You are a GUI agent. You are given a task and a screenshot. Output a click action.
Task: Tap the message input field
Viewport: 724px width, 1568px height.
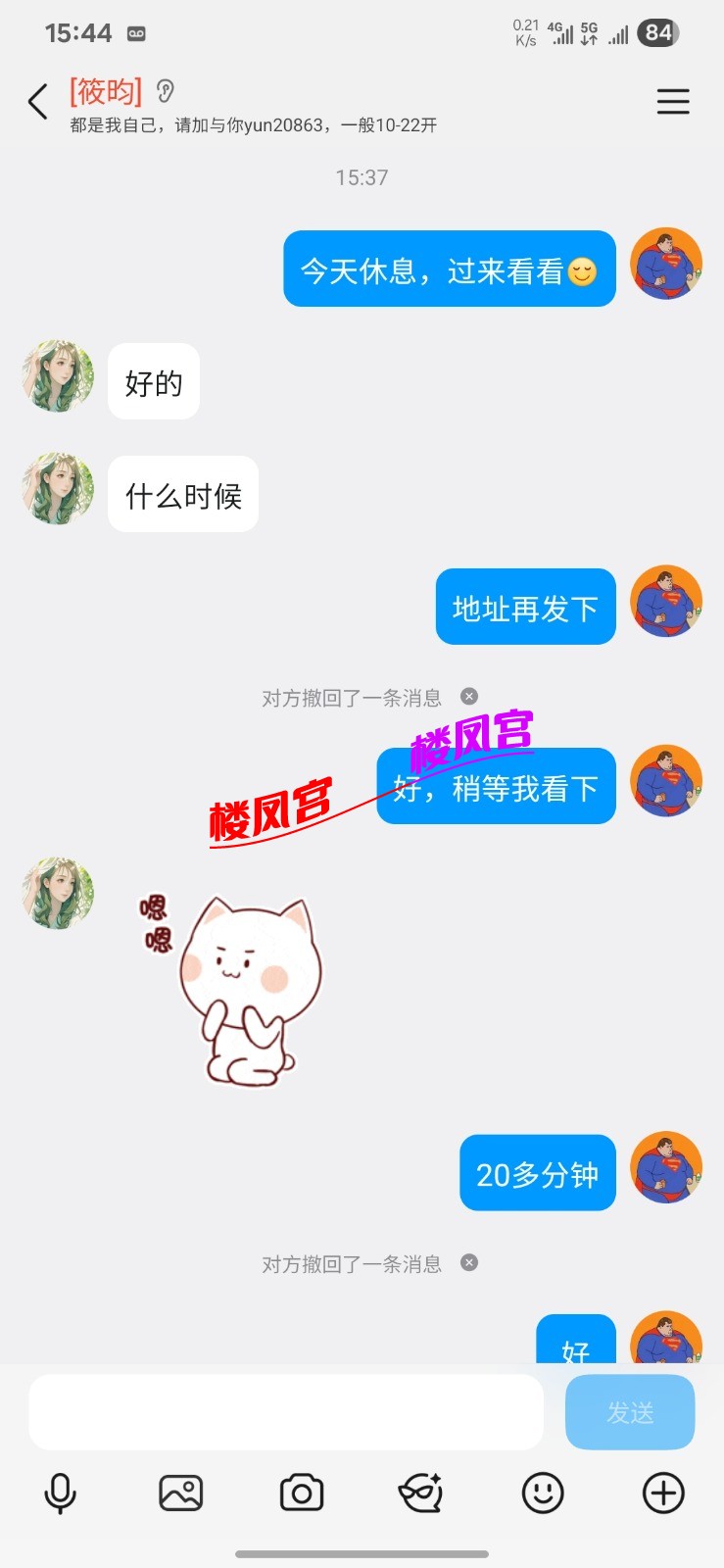click(x=284, y=1411)
